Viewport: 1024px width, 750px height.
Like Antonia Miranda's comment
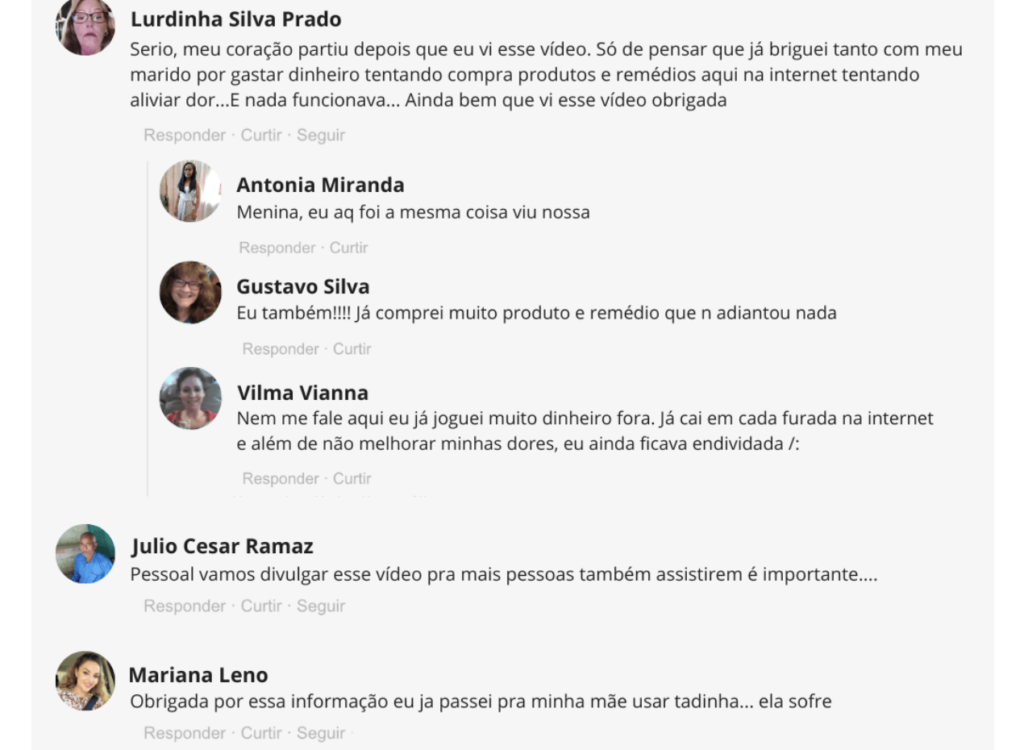[349, 247]
